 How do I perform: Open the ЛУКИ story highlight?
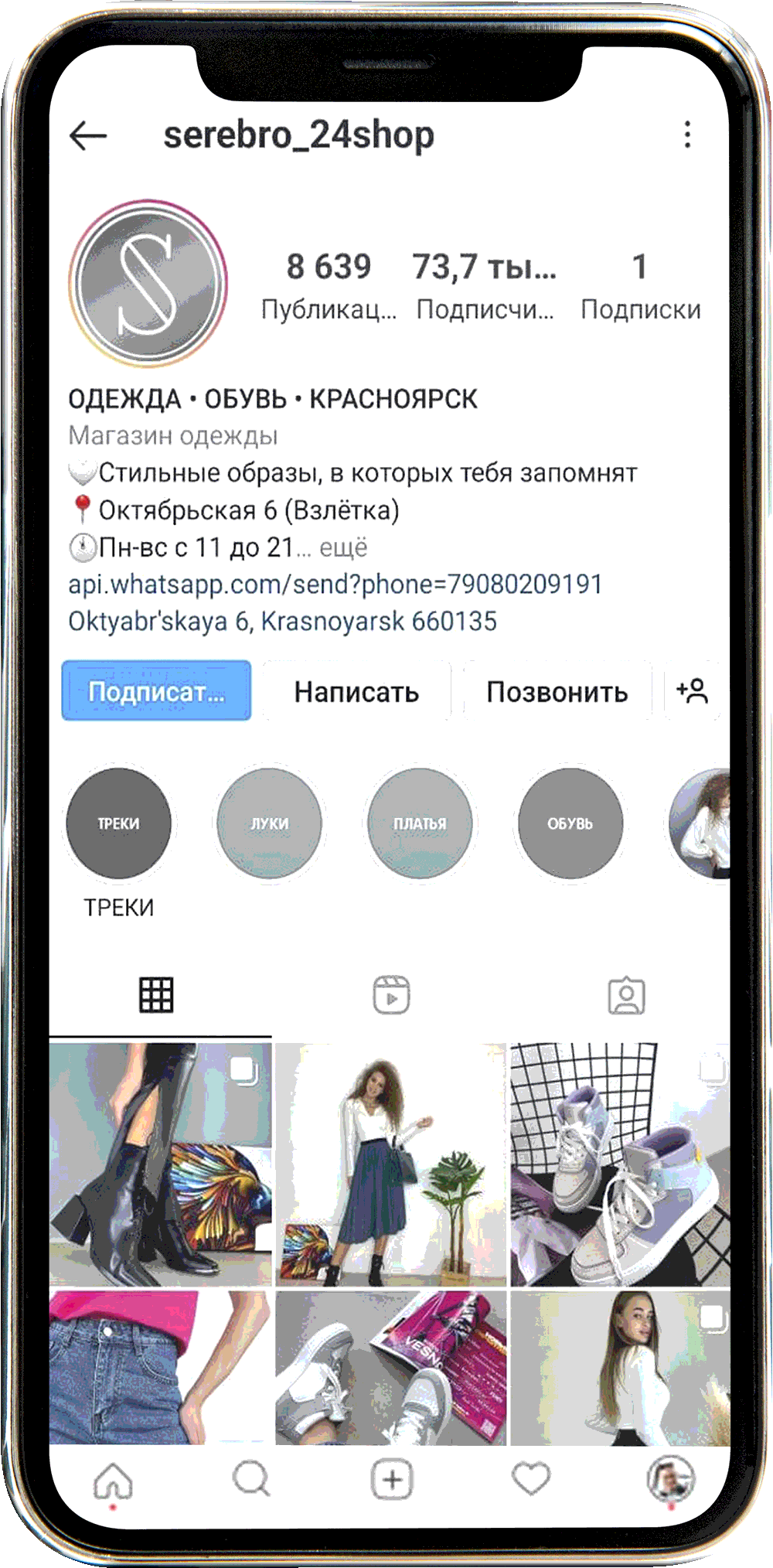[x=269, y=823]
